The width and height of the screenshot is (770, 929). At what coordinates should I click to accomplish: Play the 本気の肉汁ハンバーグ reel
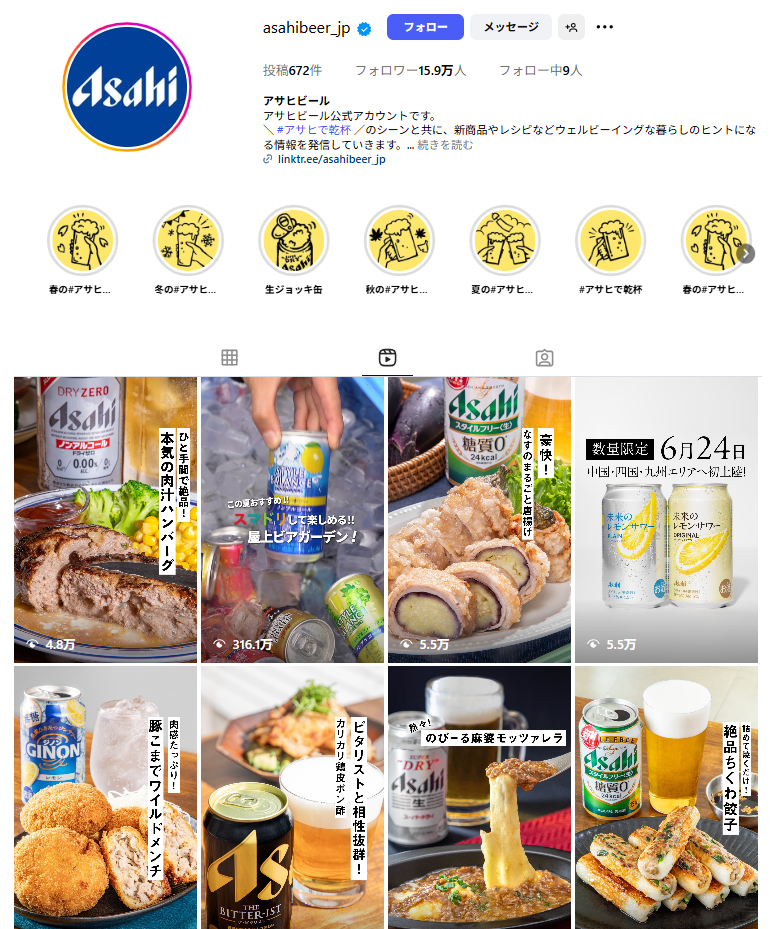(105, 520)
